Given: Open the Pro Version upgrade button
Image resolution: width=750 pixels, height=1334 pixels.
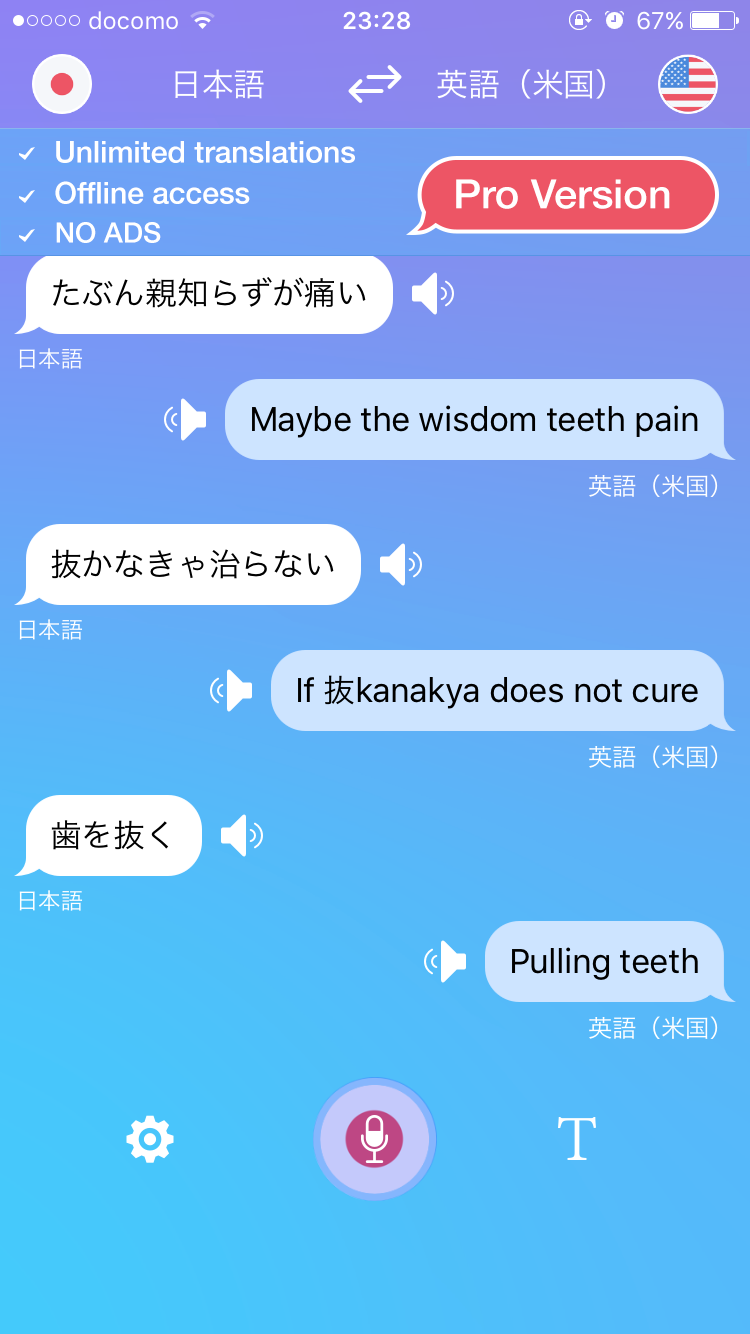Looking at the screenshot, I should point(565,195).
